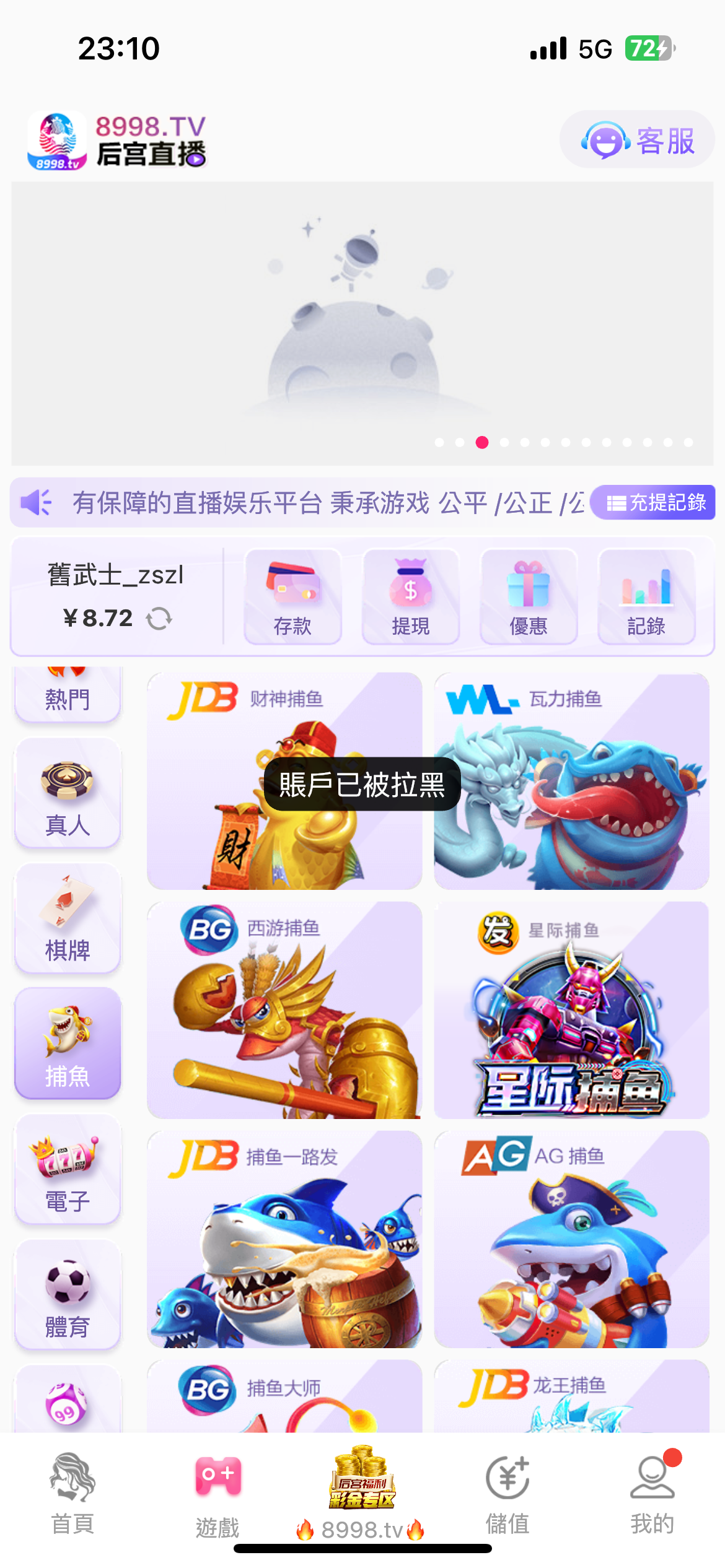Screen dimensions: 725x1568
Task: Launch the BG 西游捕鱼 game
Action: coord(284,1011)
